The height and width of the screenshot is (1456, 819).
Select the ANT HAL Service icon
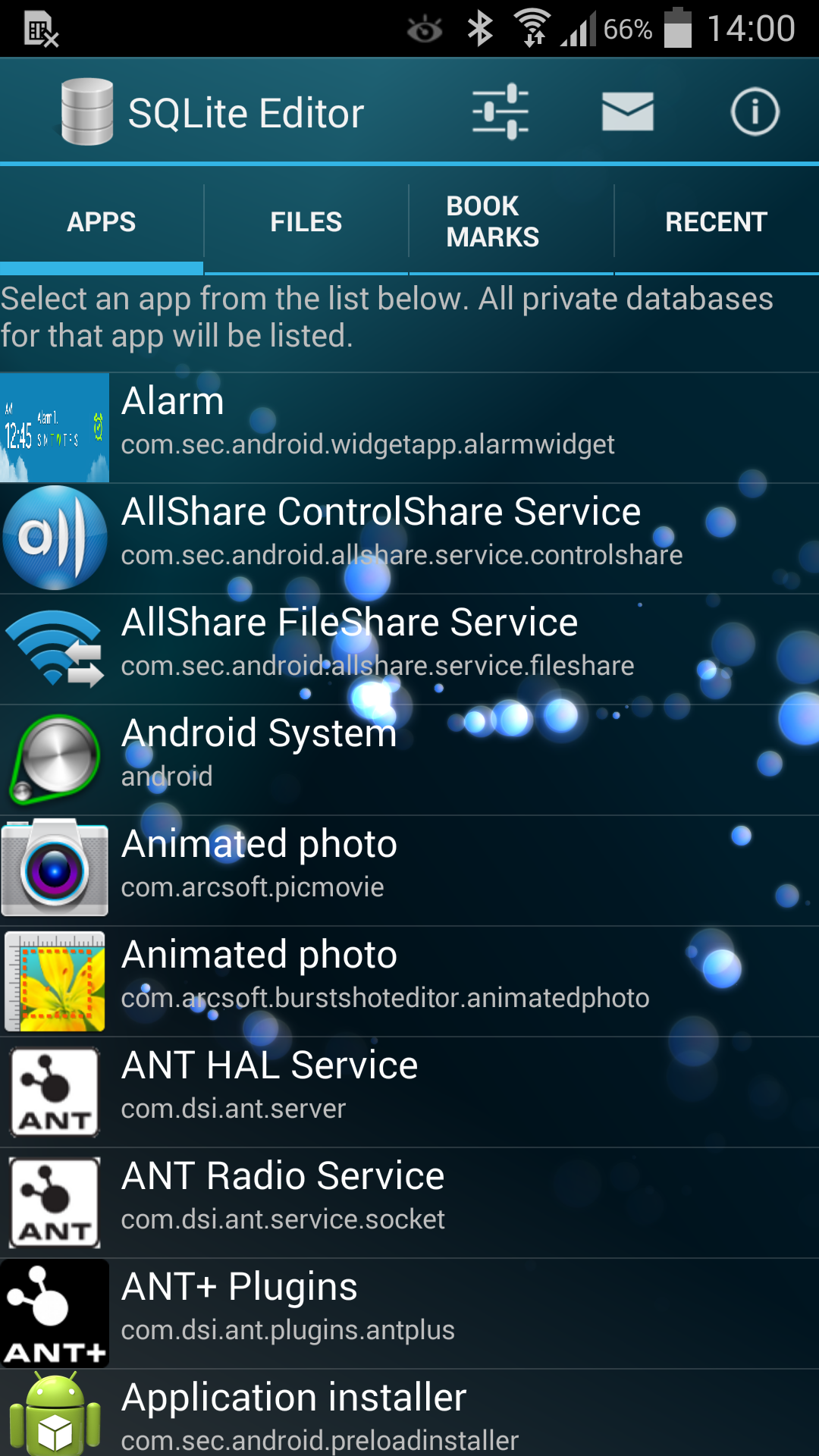coord(55,1090)
